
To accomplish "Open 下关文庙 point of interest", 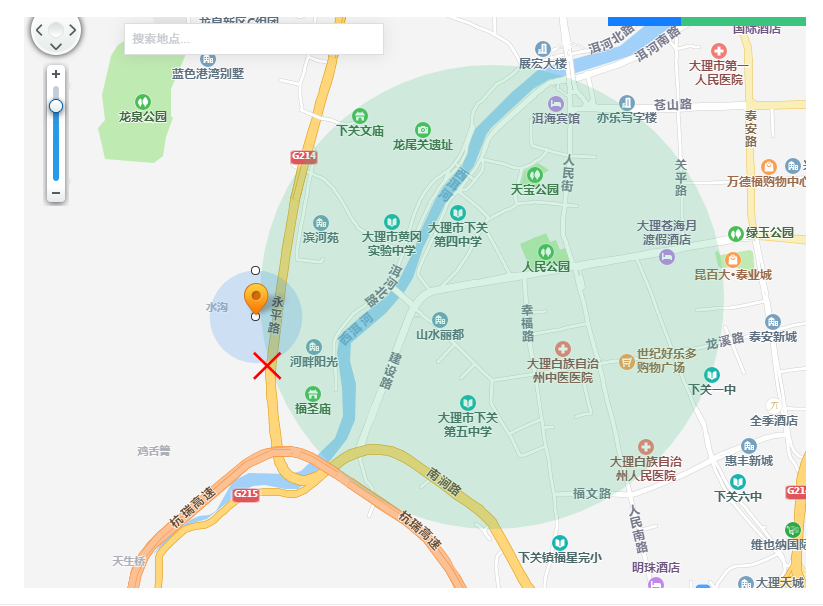I will click(360, 117).
